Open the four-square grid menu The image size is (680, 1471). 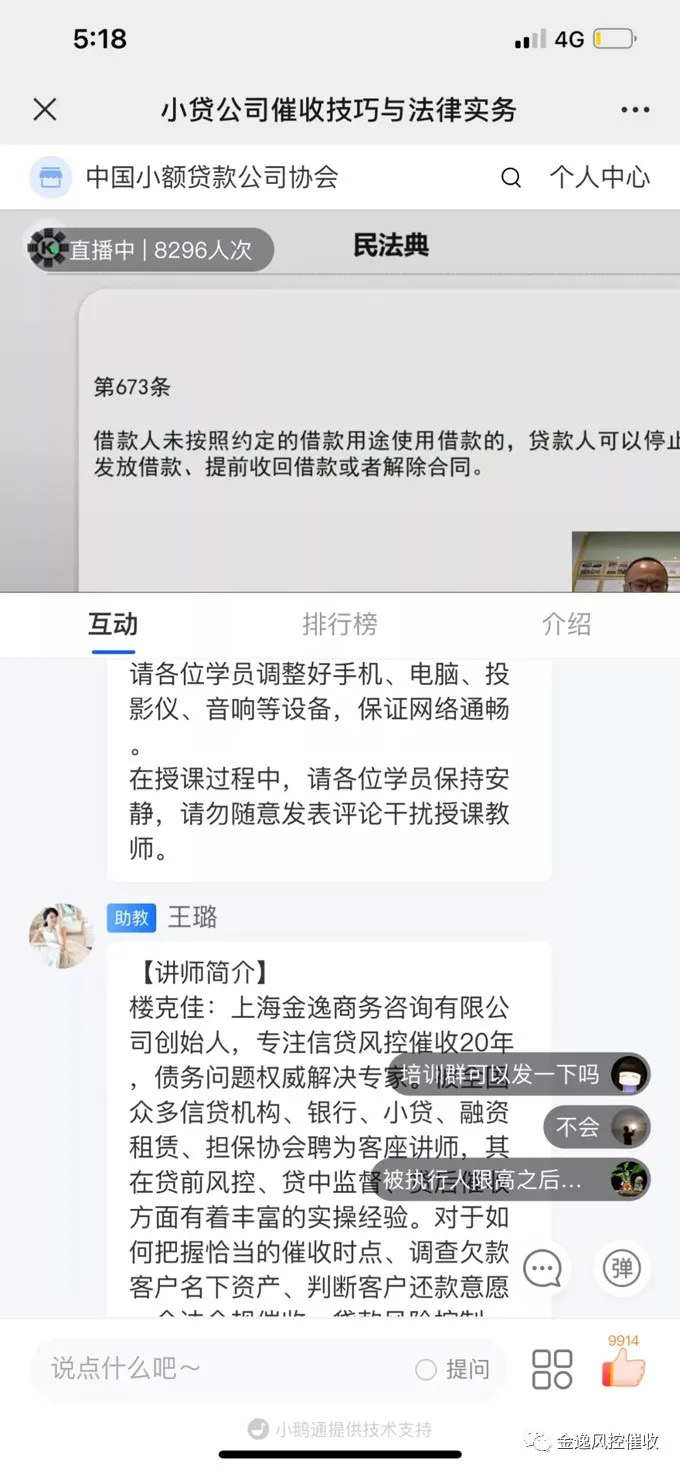click(x=552, y=1369)
